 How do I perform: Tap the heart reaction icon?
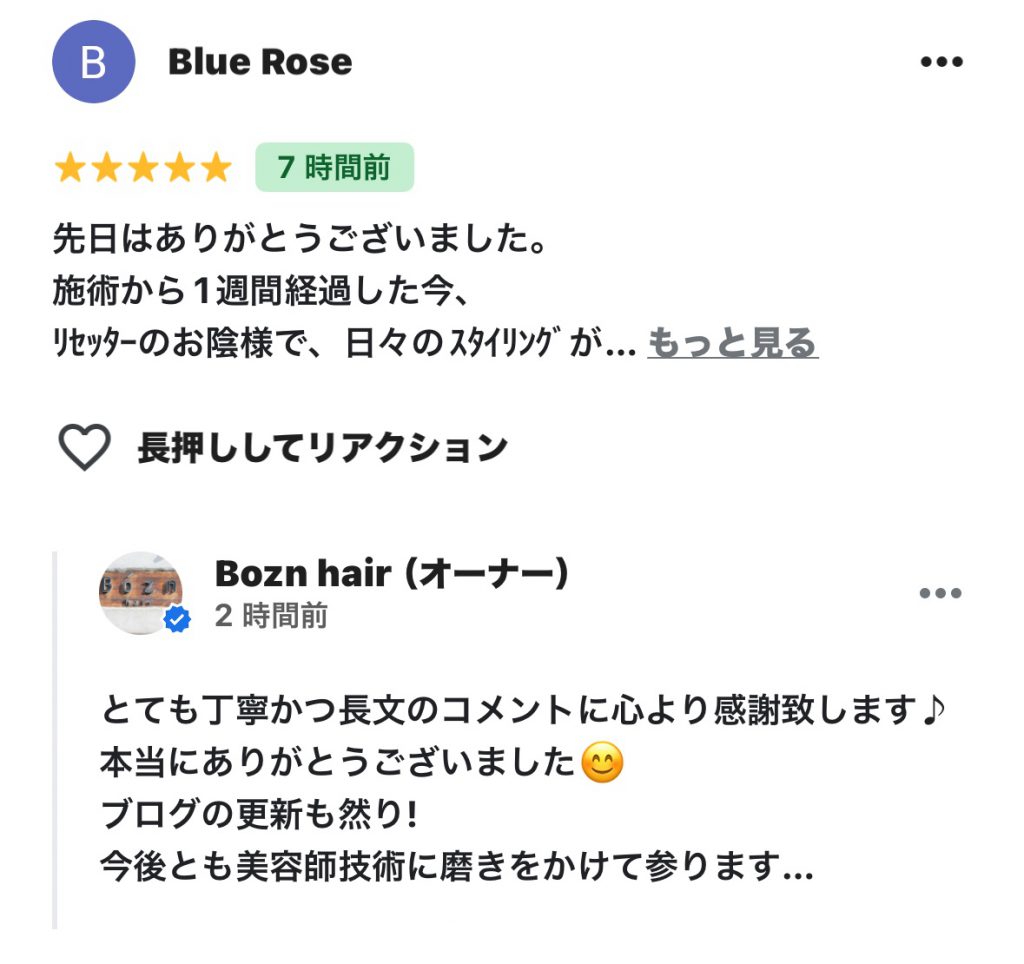point(84,447)
